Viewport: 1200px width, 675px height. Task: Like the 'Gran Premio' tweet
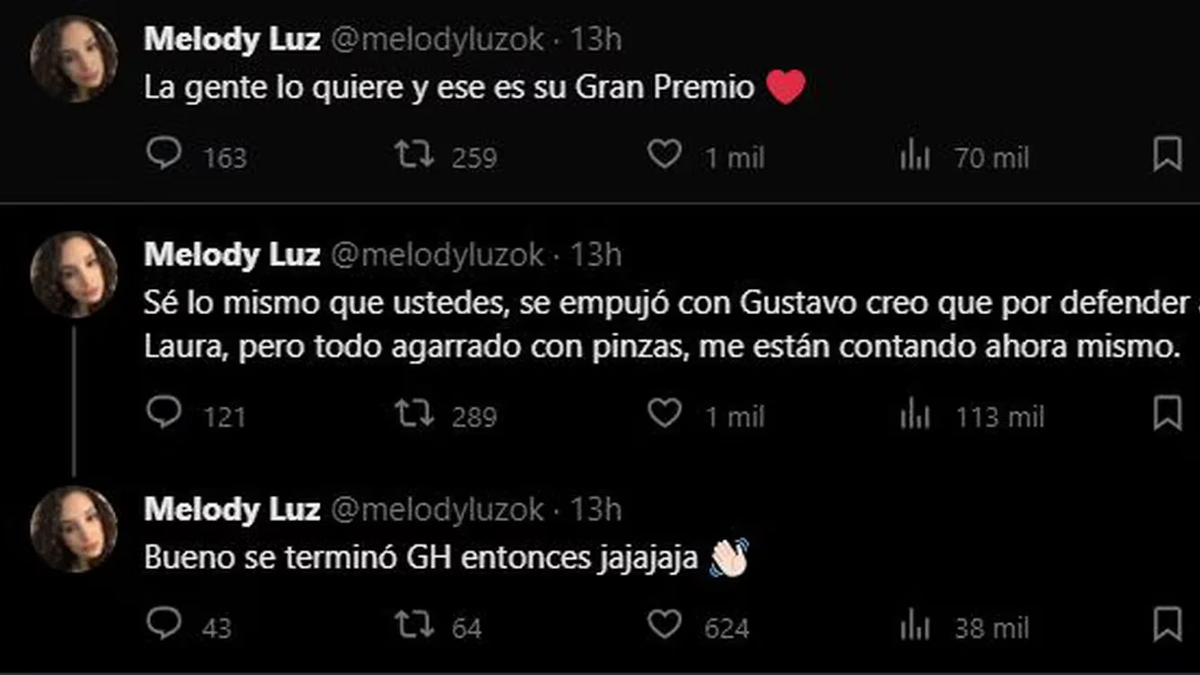click(664, 155)
